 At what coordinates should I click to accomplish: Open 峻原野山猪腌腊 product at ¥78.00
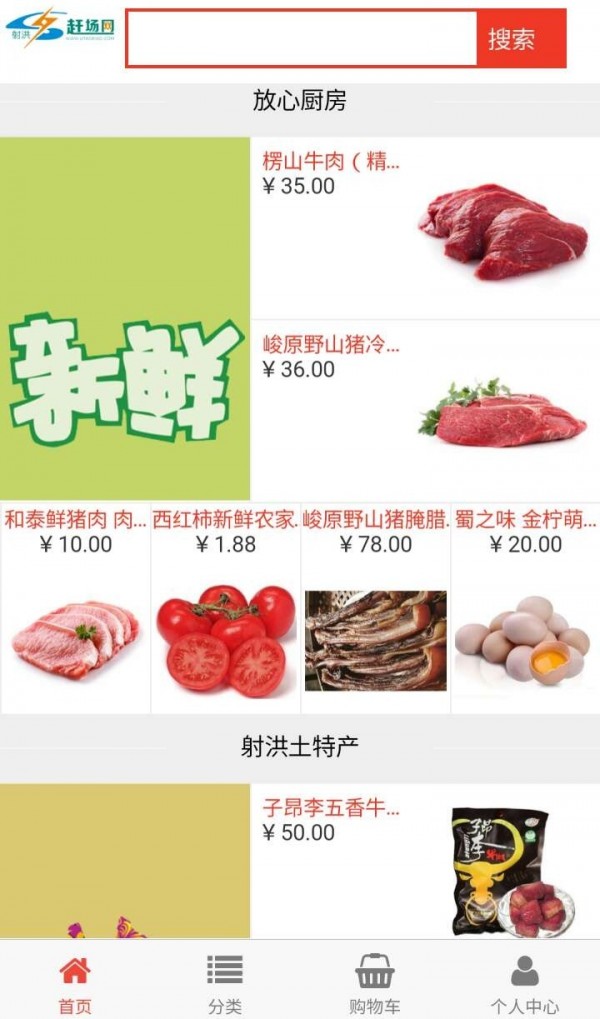pos(375,608)
